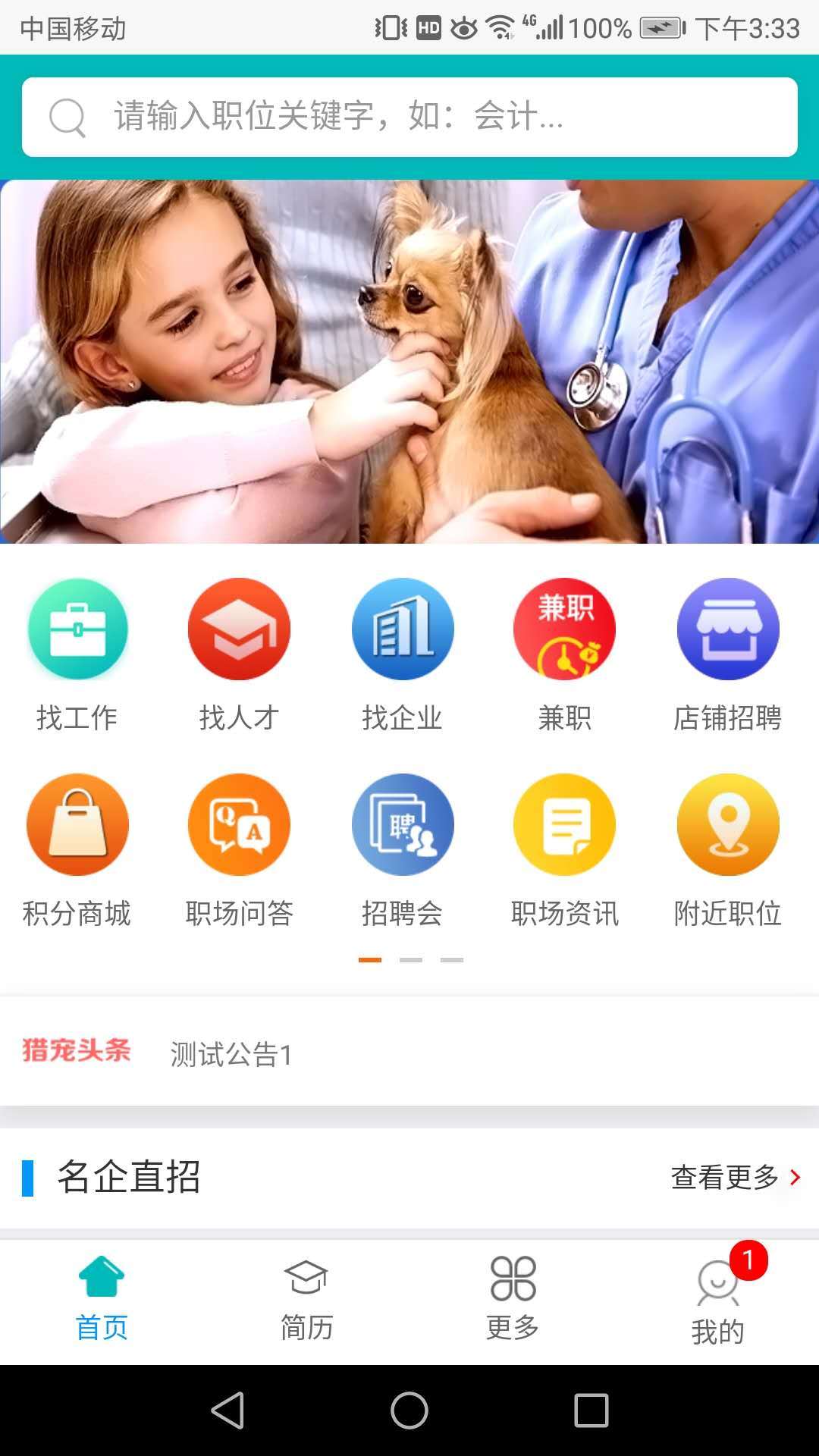The image size is (819, 1456).
Task: Open 找工作 job search
Action: tap(77, 654)
